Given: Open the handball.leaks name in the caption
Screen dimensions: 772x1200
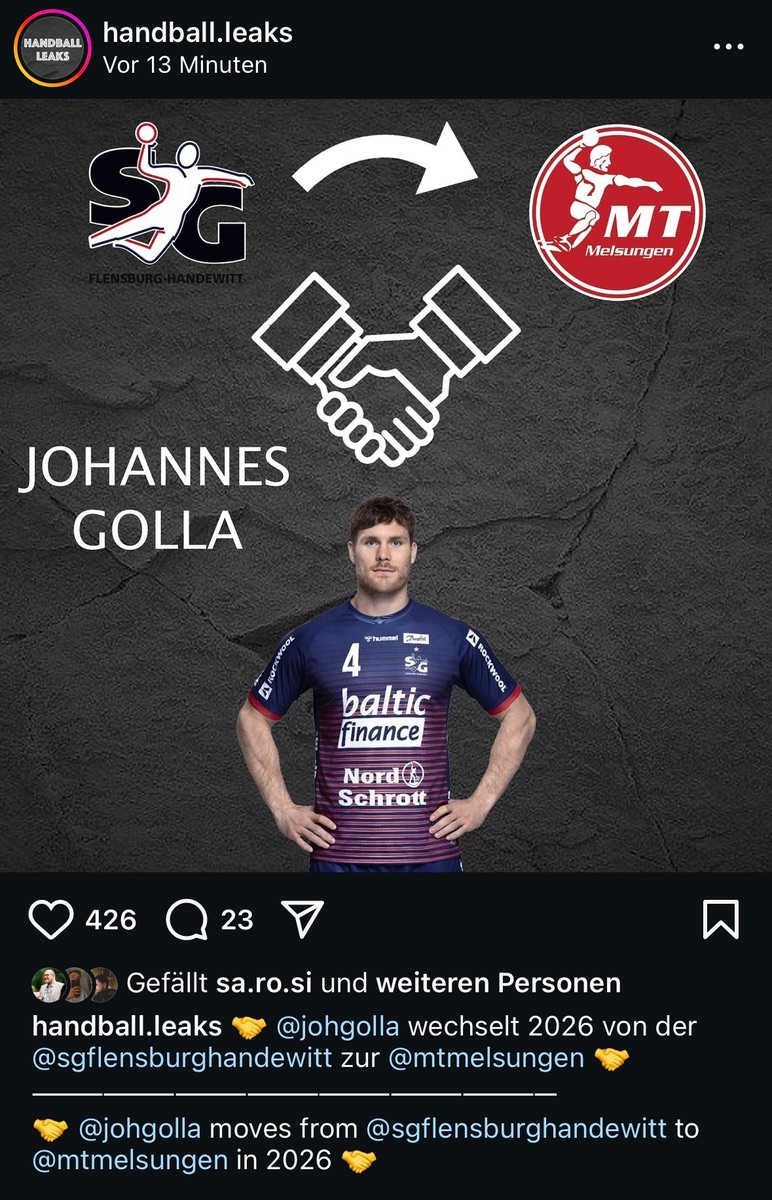Looking at the screenshot, I should pos(127,1027).
